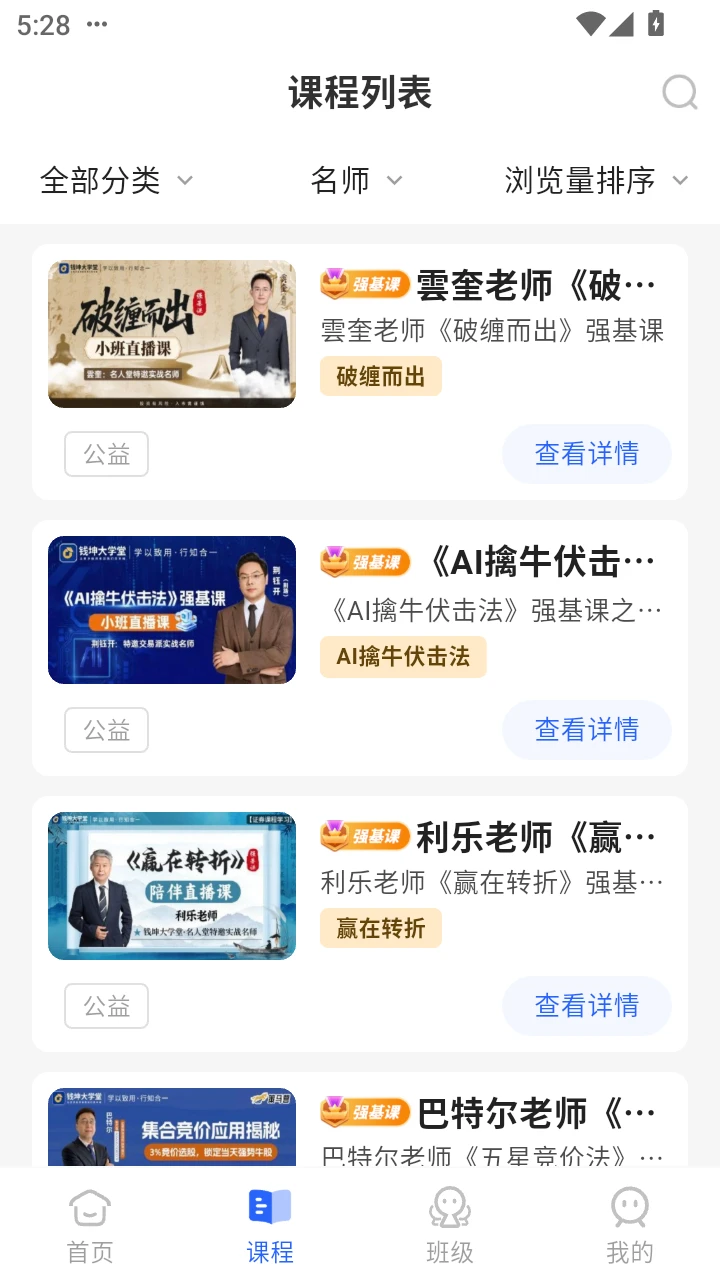Click 查看详情 for the 赢在转折 course

pyautogui.click(x=587, y=1006)
